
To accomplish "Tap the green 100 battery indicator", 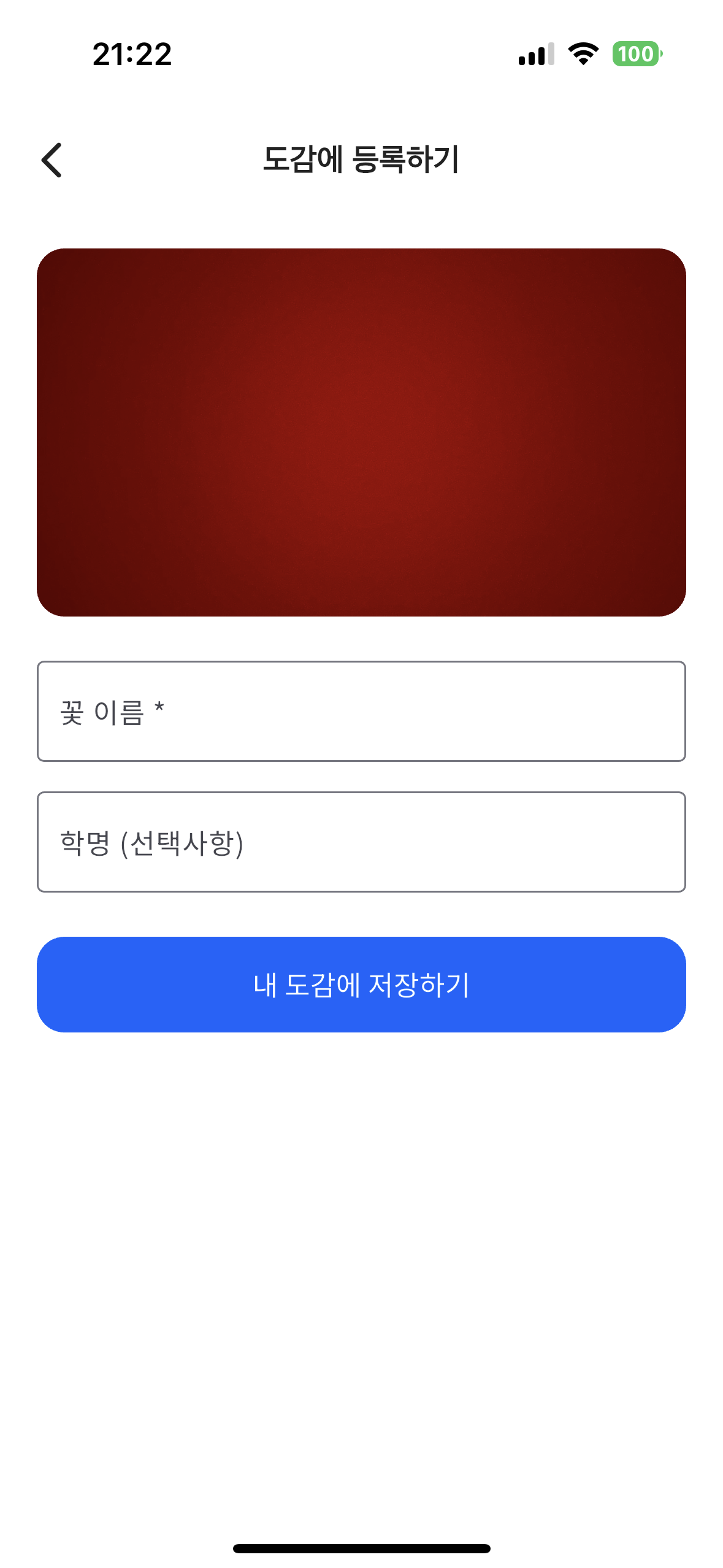I will pos(635,55).
